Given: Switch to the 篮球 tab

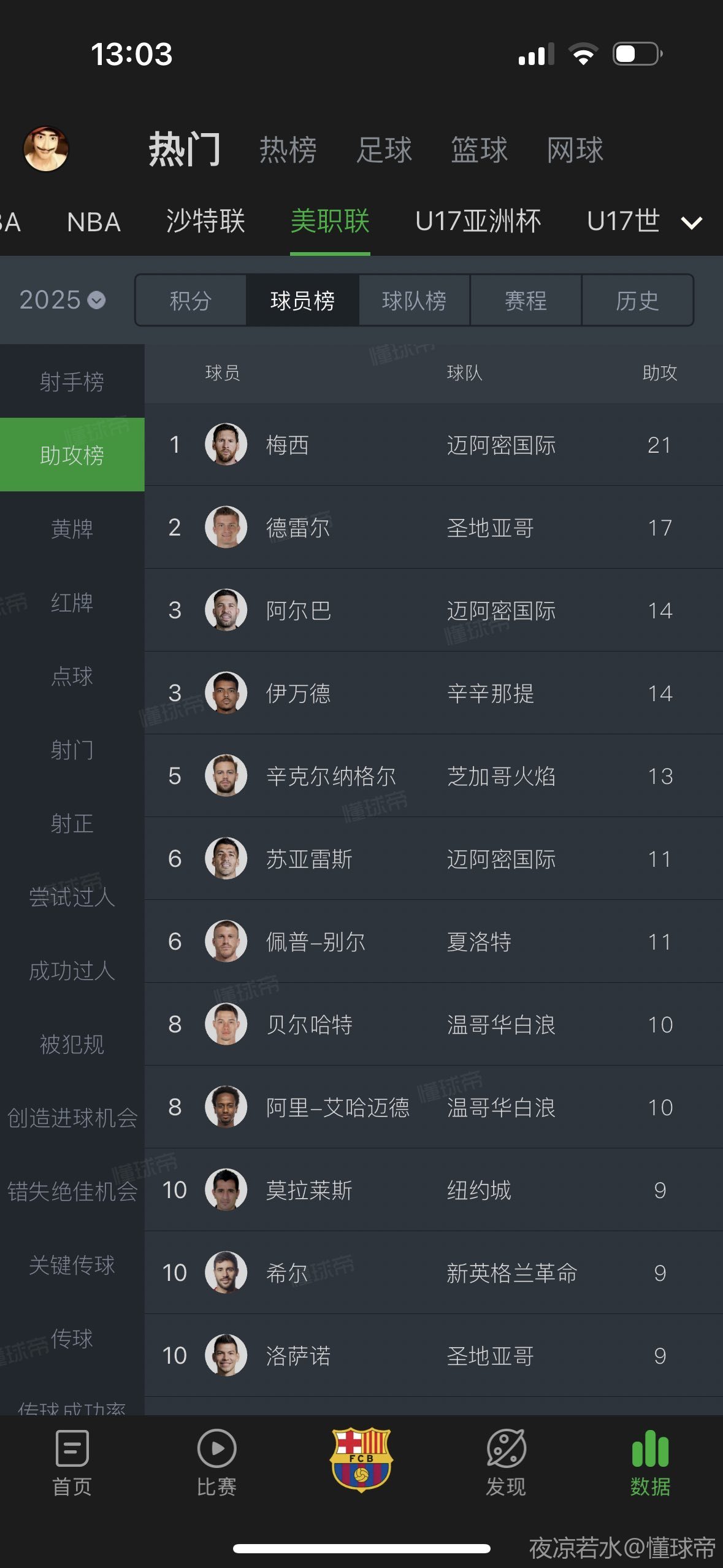Looking at the screenshot, I should tap(479, 150).
